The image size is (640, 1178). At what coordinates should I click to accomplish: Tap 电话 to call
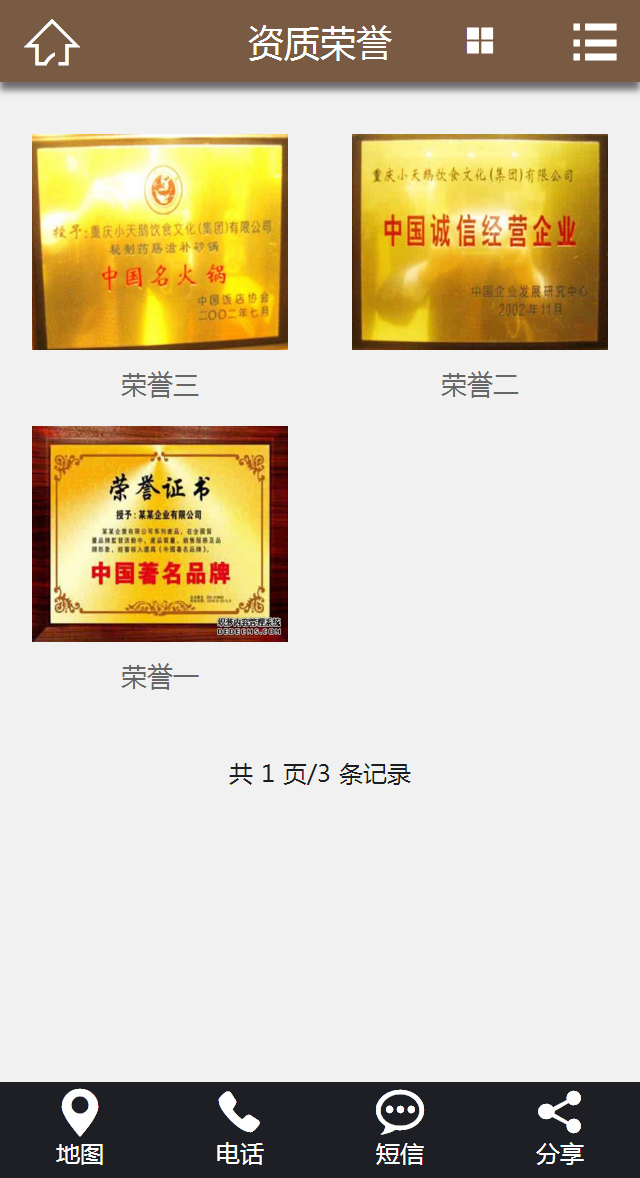[240, 1130]
